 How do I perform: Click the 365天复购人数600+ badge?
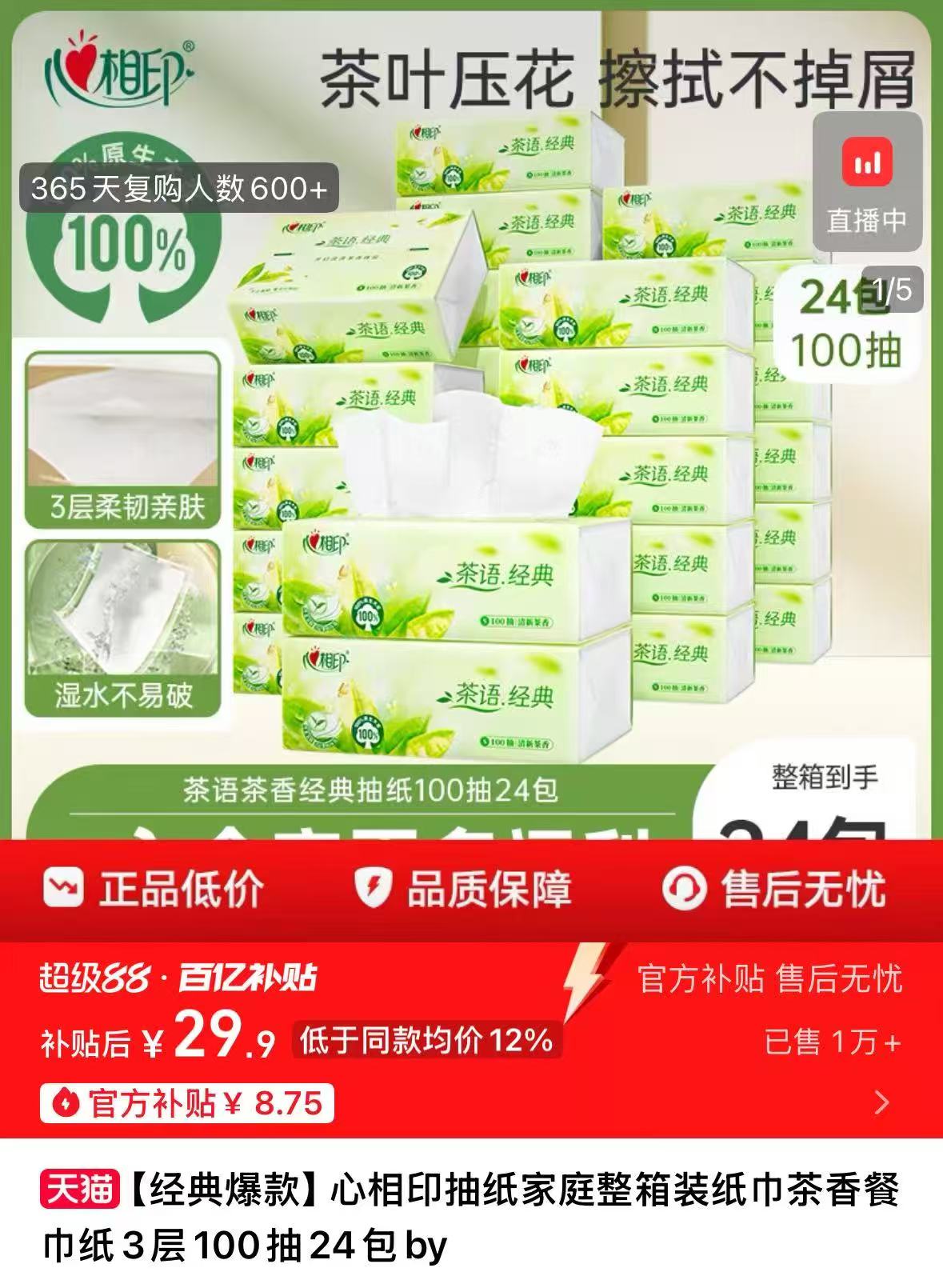pos(182,189)
